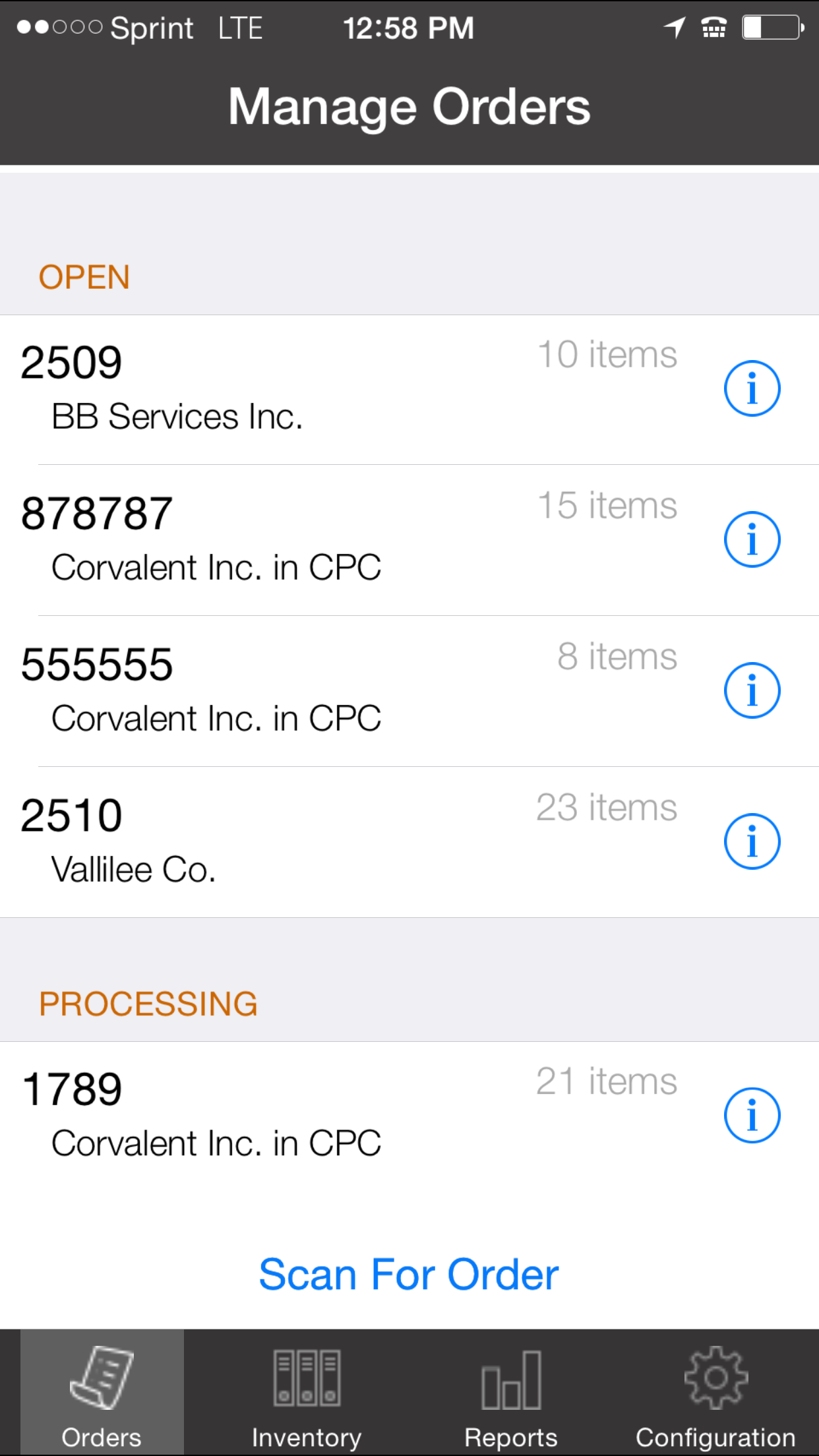Viewport: 819px width, 1456px height.
Task: Select the Orders tab
Action: (102, 1393)
